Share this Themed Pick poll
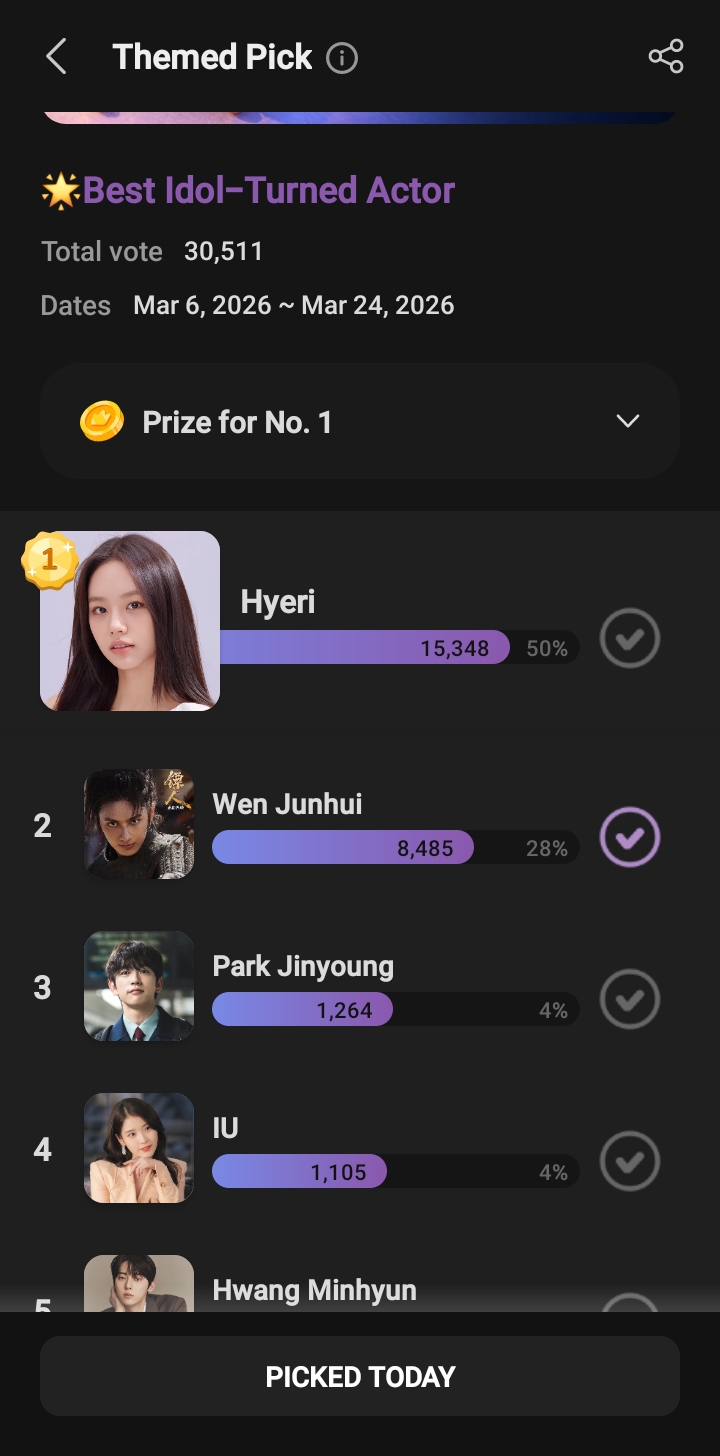Image resolution: width=720 pixels, height=1456 pixels. [x=666, y=57]
